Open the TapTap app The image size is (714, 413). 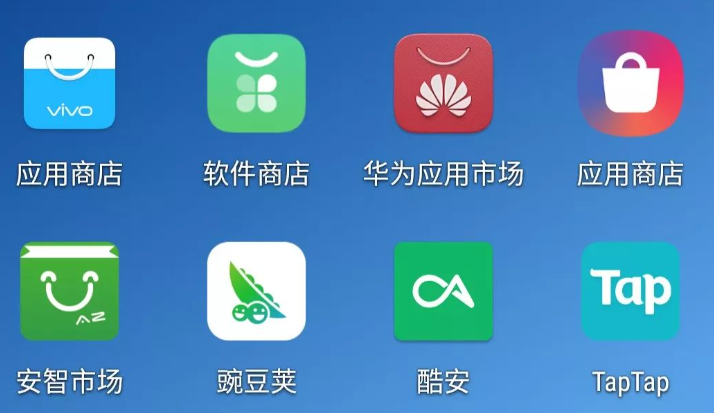tap(630, 291)
